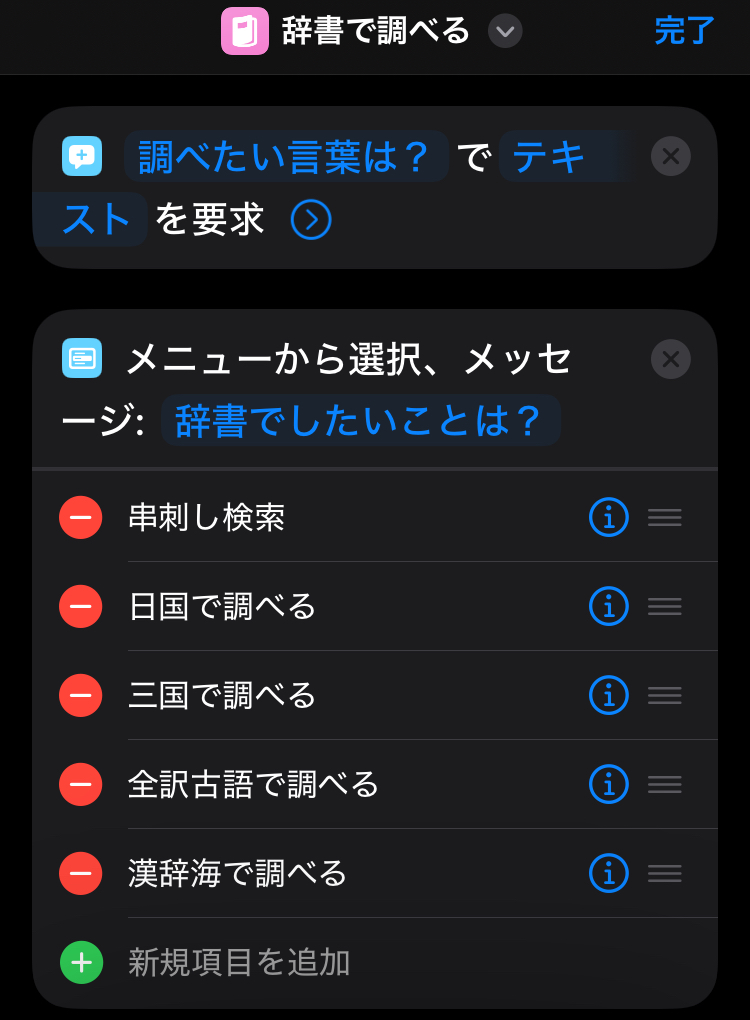Remove the 串刺し検索 menu item

(81, 517)
